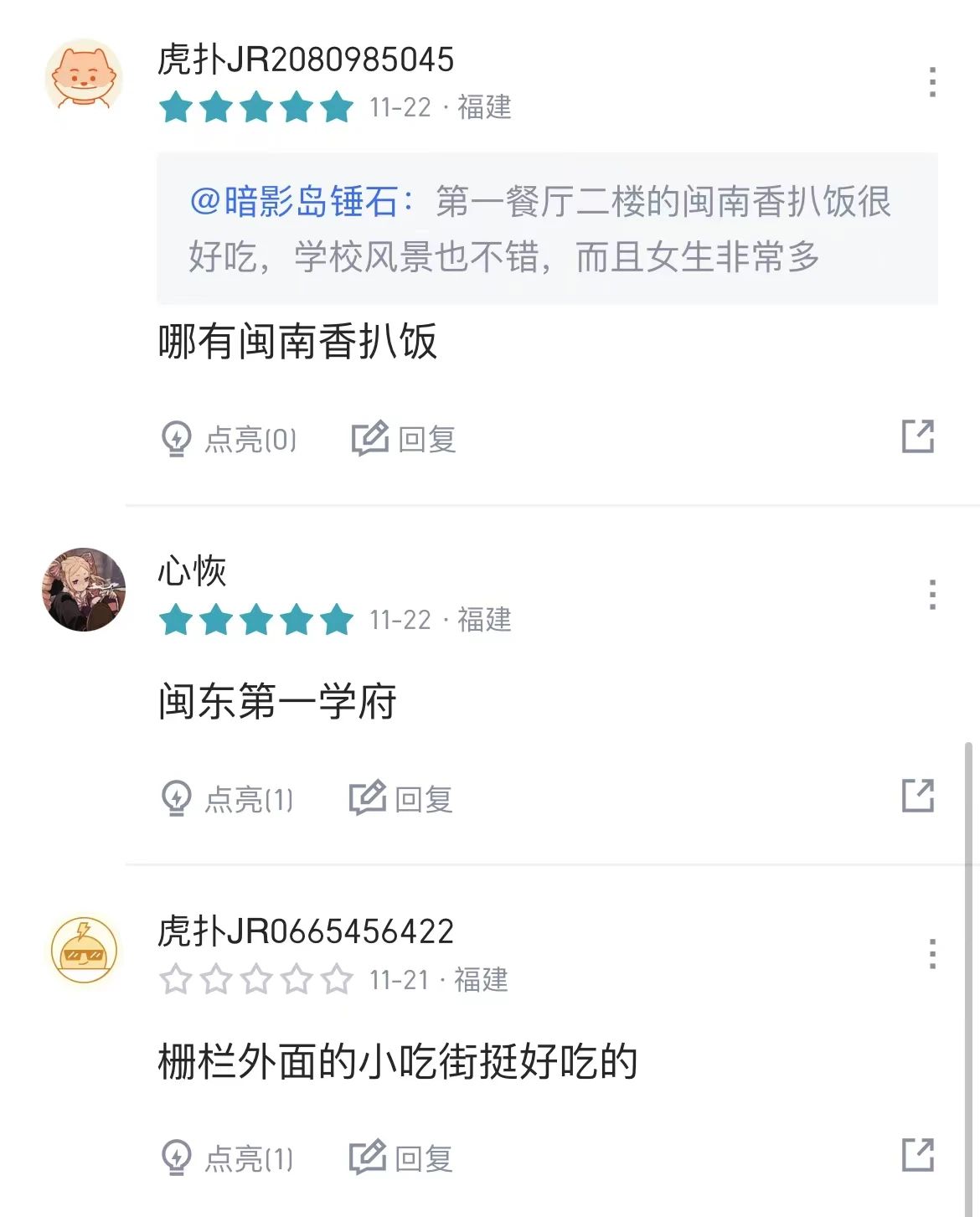
Task: Open overflow menu on 虎扑JR2080985045's comment
Action: tap(932, 82)
